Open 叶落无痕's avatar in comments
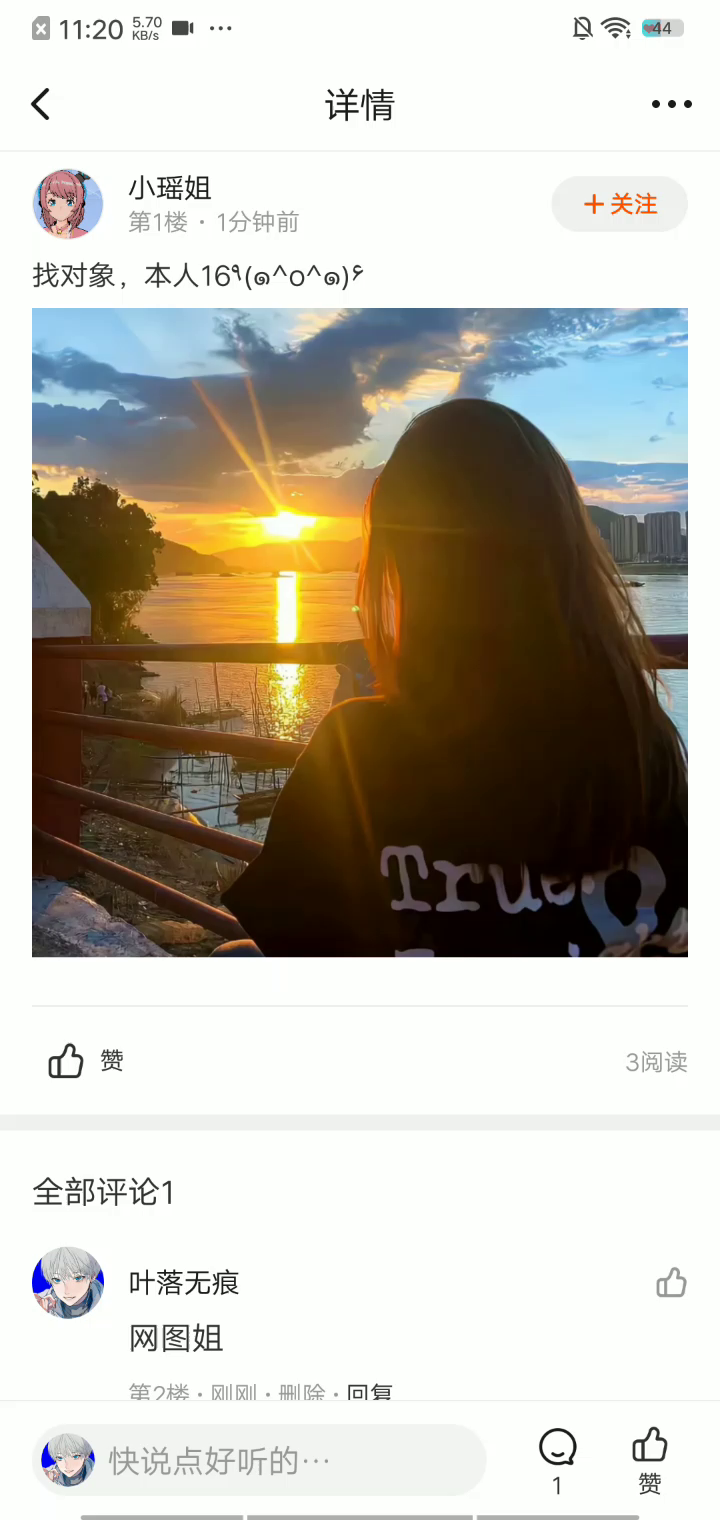 [x=68, y=1282]
